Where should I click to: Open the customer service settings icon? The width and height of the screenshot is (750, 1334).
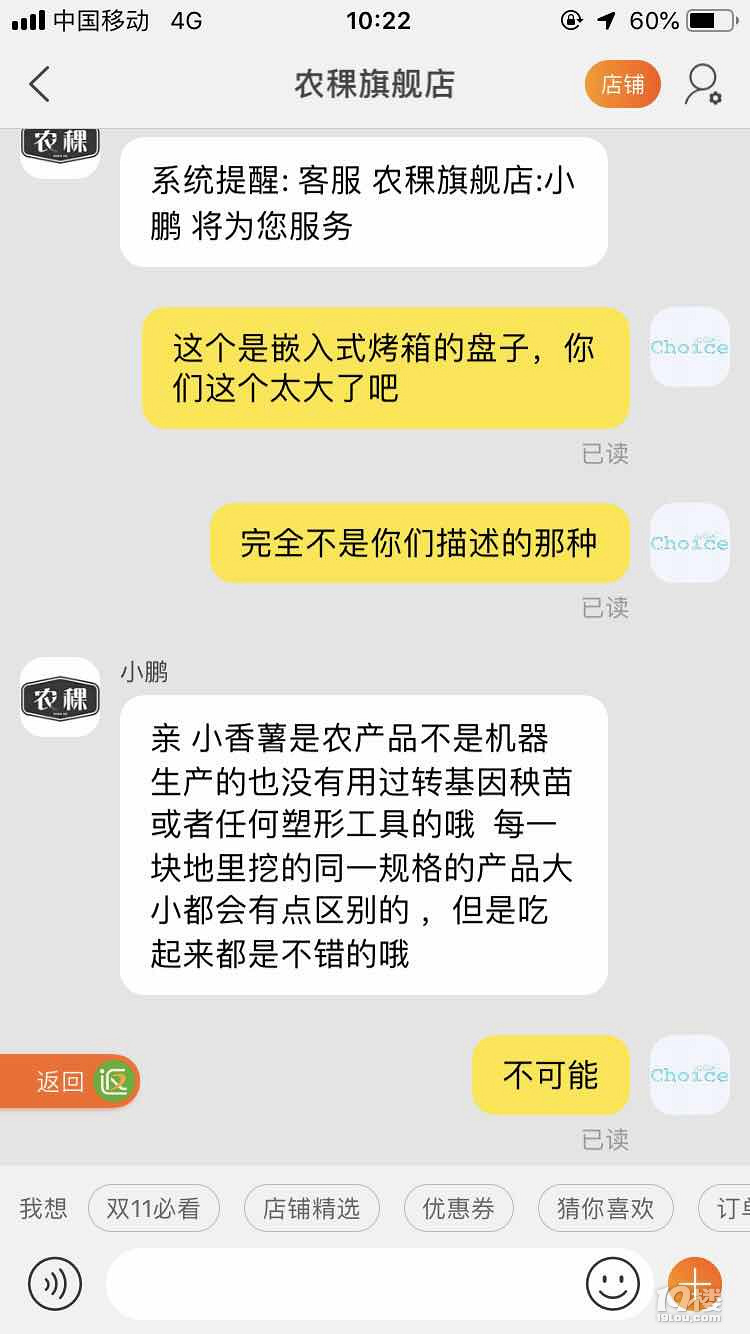point(703,85)
